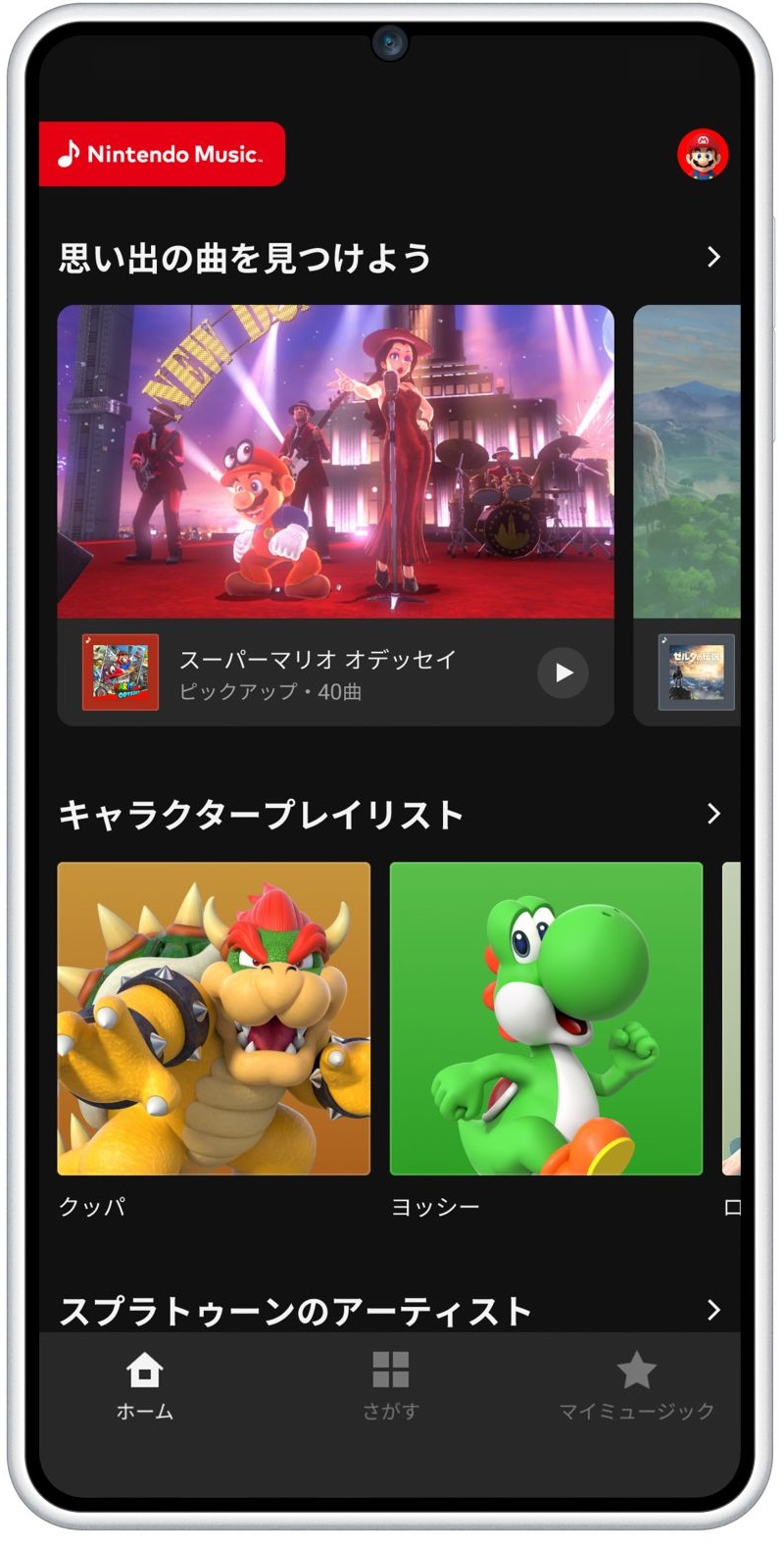Viewport: 784px width, 1549px height.
Task: Switch to the ホーム tab
Action: (145, 1386)
